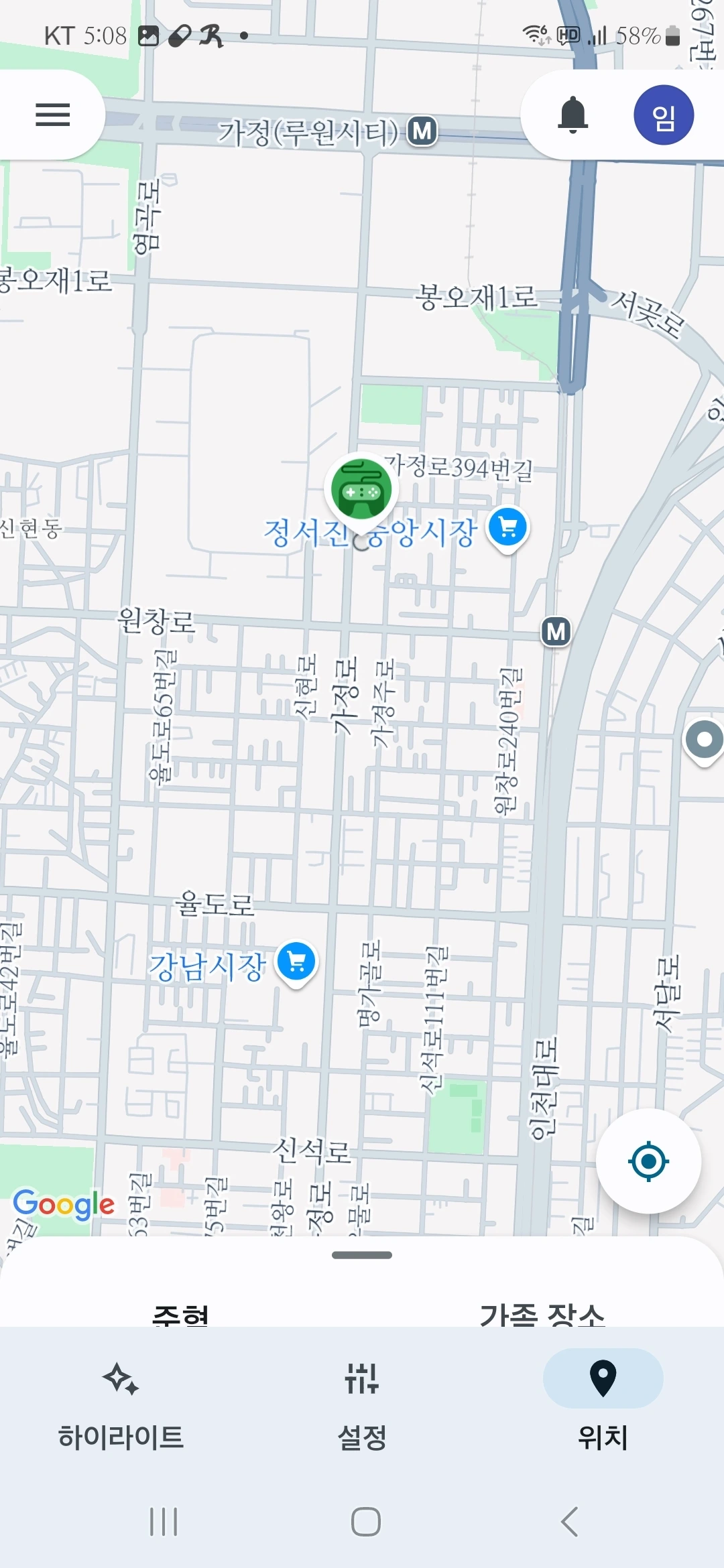The image size is (724, 1568).
Task: Tap the grey location pin on the map's right edge
Action: pos(704,740)
